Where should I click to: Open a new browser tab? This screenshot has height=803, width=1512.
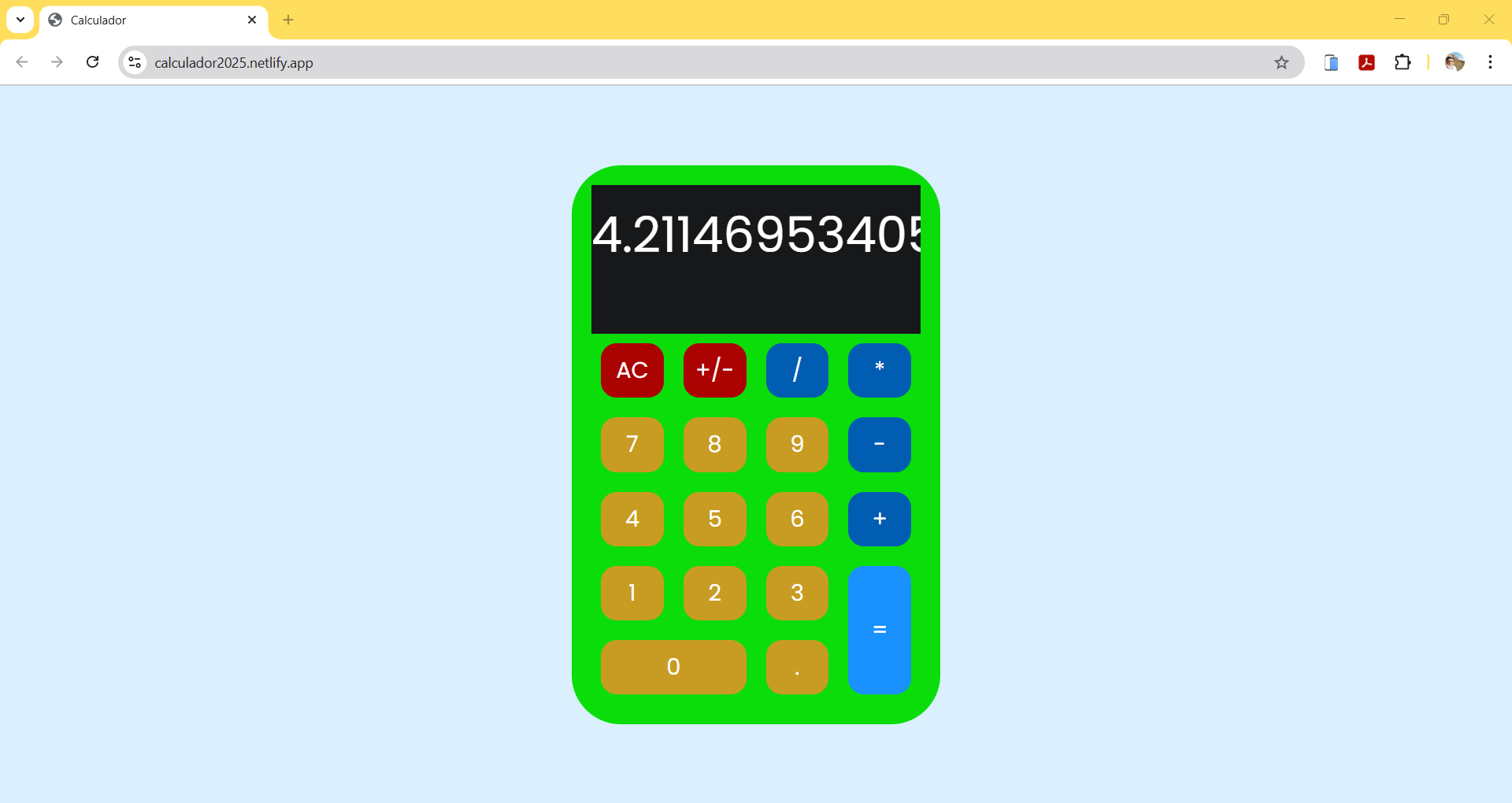point(288,20)
